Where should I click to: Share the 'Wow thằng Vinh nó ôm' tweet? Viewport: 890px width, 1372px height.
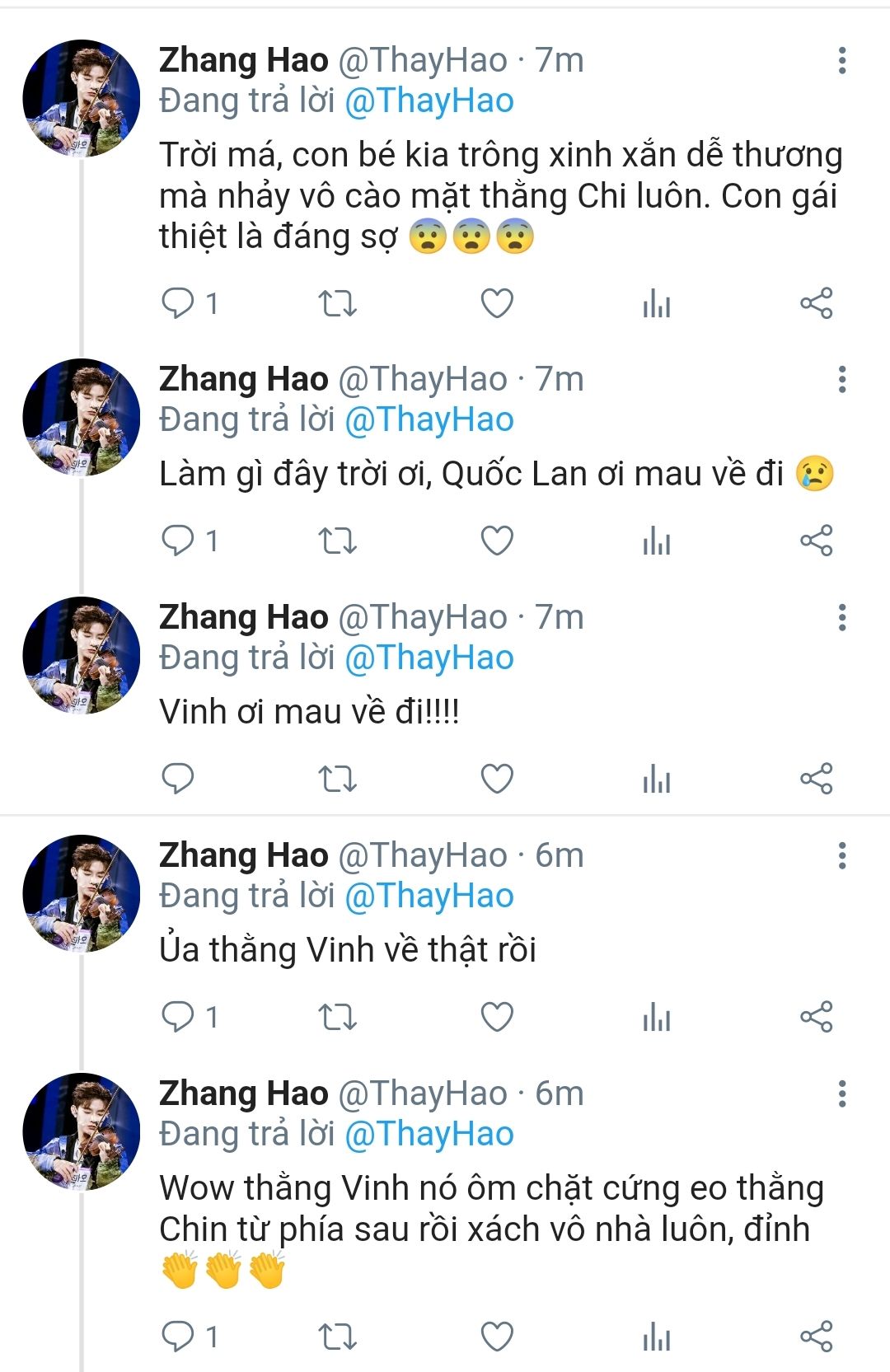pos(816,1336)
